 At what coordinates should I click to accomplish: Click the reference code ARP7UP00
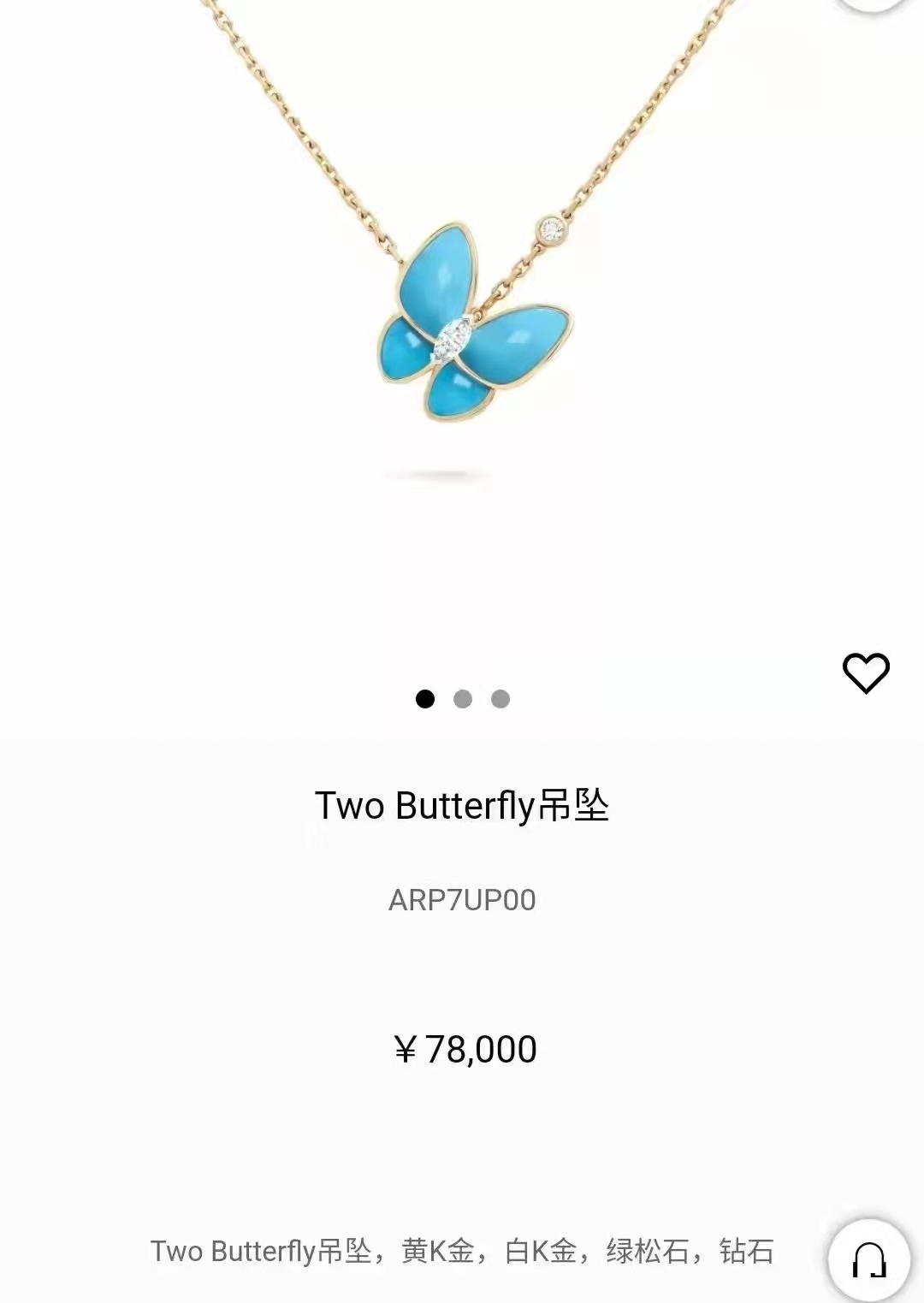point(462,897)
